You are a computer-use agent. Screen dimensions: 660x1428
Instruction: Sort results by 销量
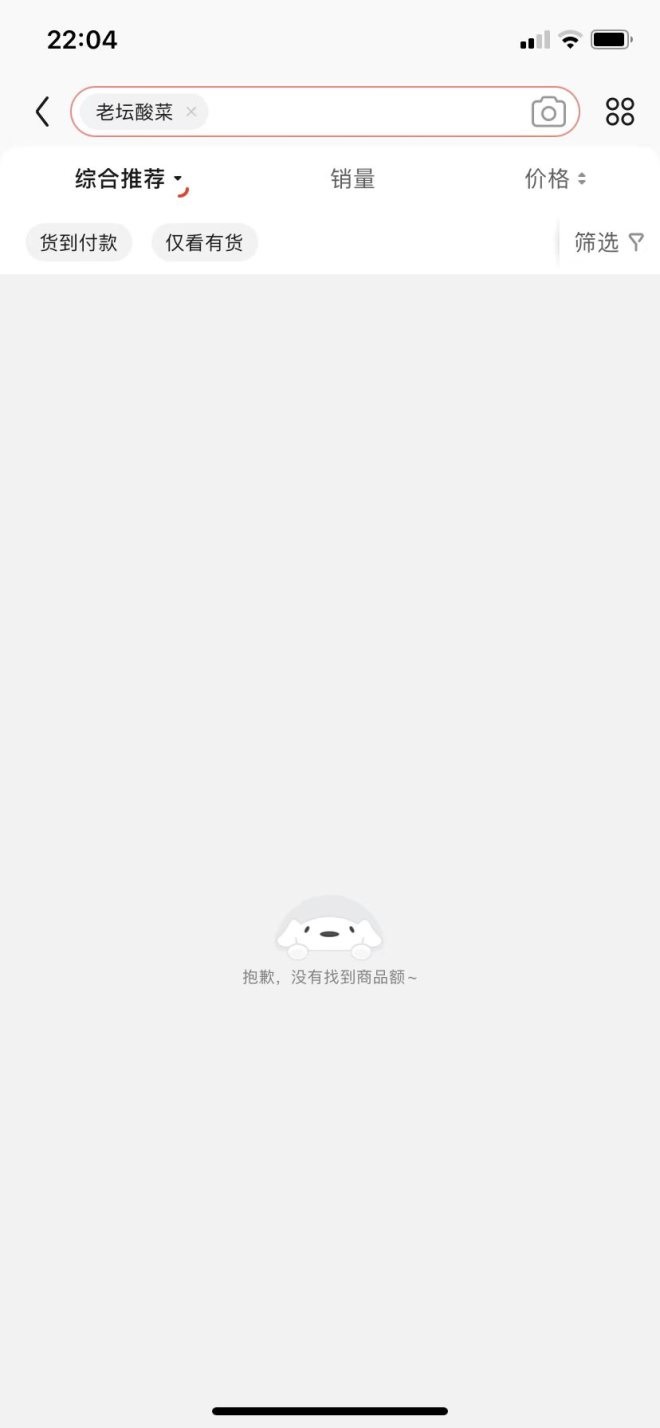point(353,180)
